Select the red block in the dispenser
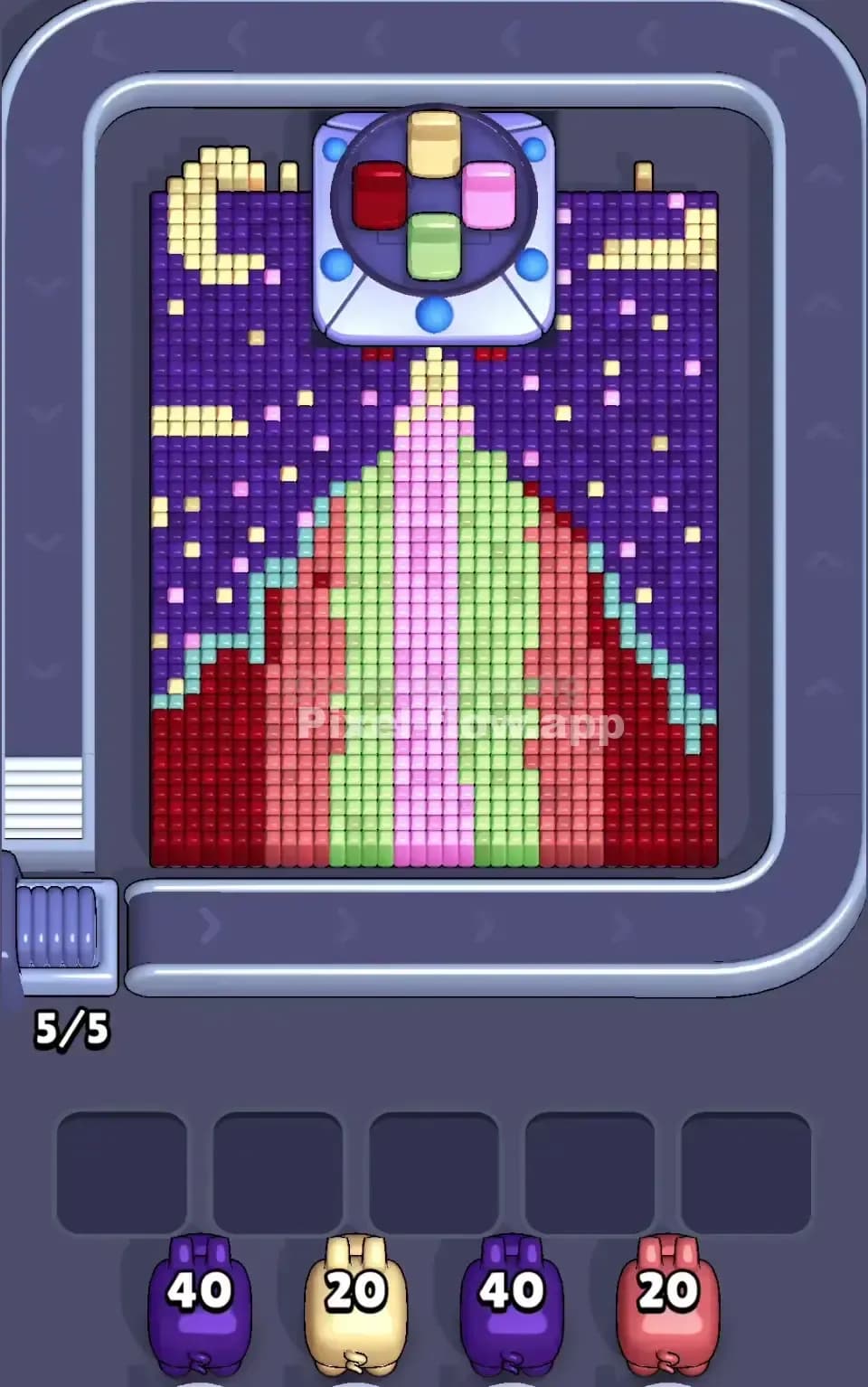 click(x=380, y=194)
